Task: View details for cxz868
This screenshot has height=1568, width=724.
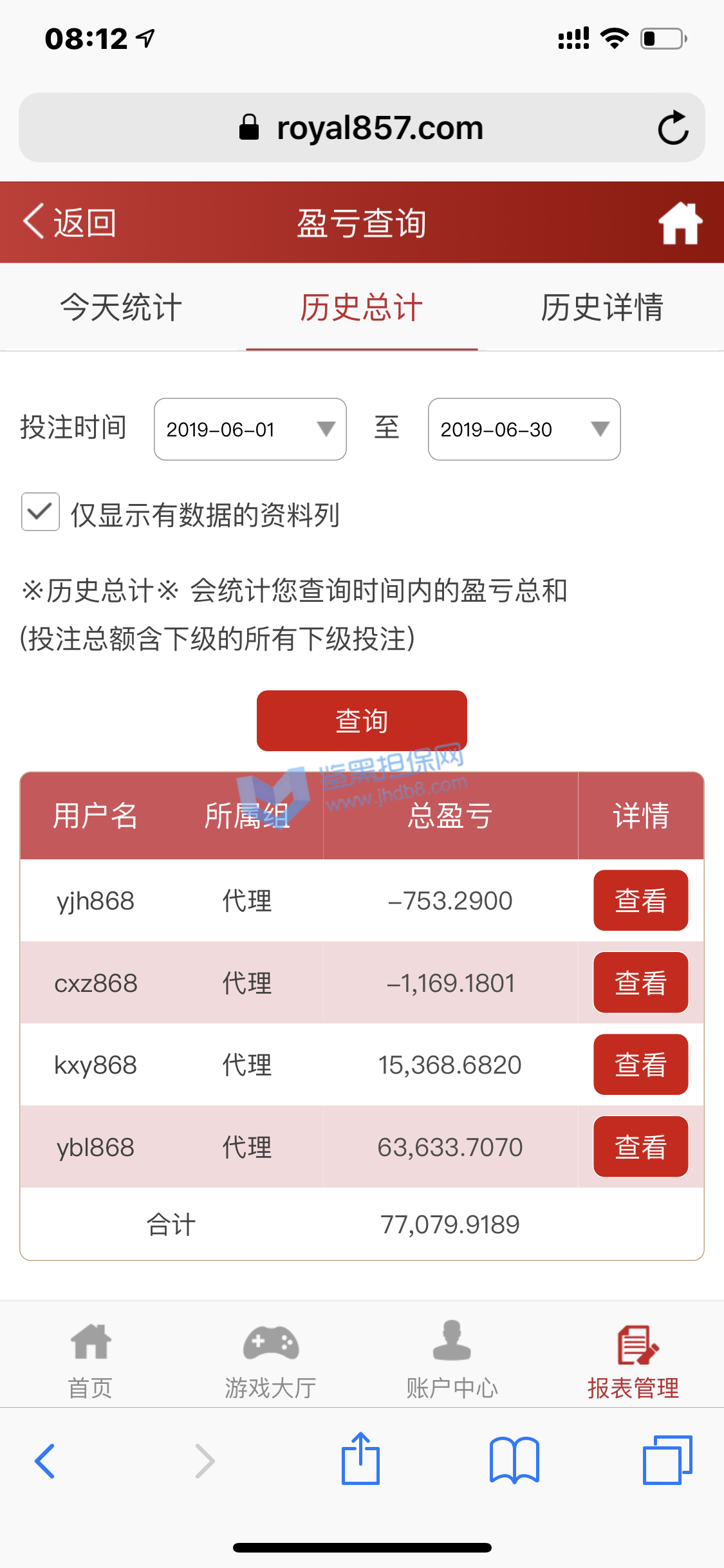Action: point(640,983)
